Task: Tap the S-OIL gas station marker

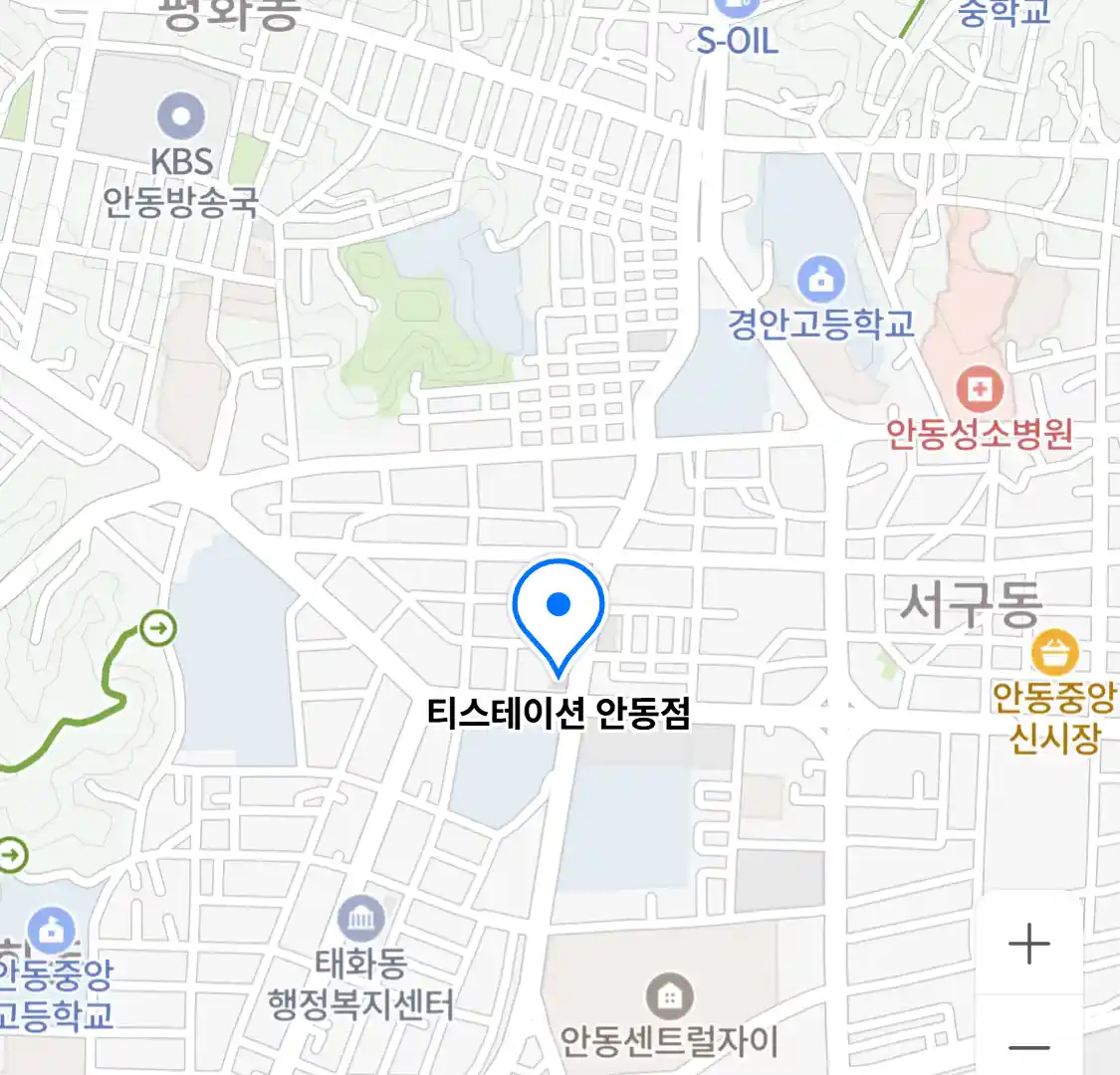Action: click(738, 10)
